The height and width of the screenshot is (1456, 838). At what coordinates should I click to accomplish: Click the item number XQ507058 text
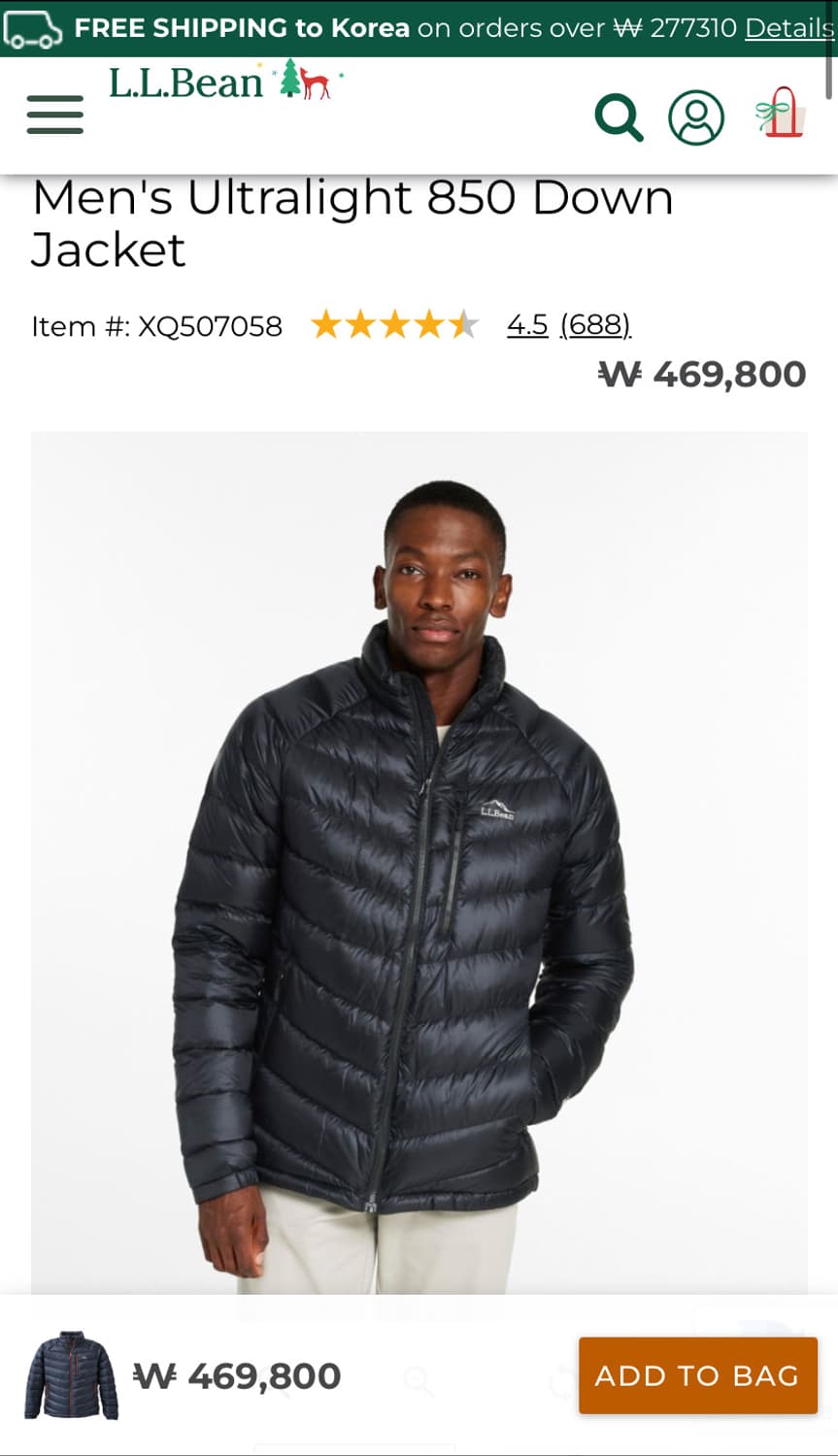pos(155,326)
